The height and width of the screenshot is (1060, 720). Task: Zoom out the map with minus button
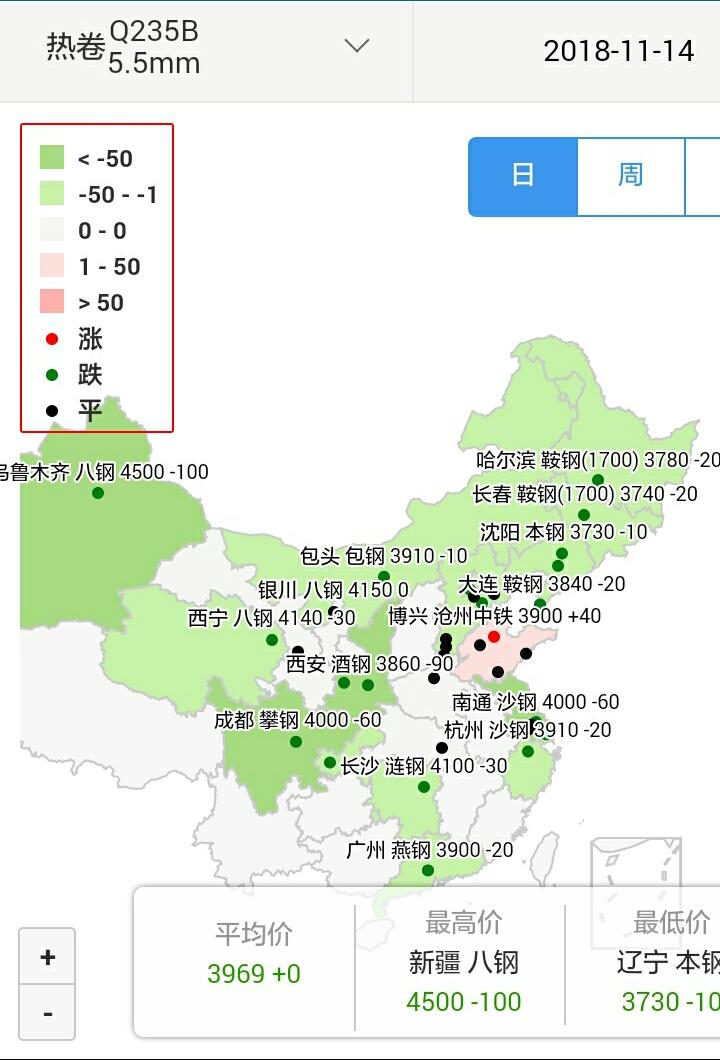coord(47,1012)
